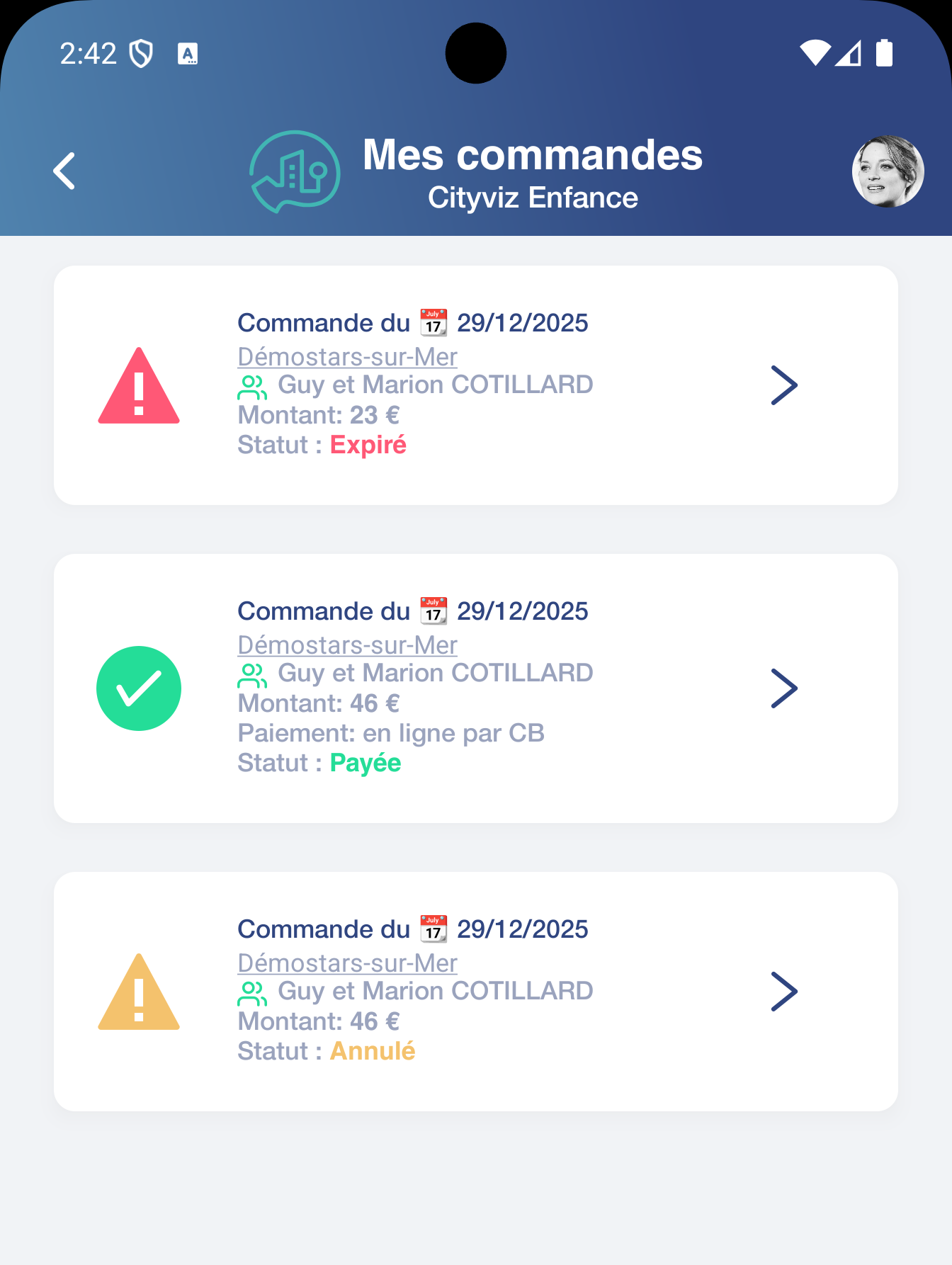Open the profile photo avatar
The height and width of the screenshot is (1265, 952).
[887, 171]
